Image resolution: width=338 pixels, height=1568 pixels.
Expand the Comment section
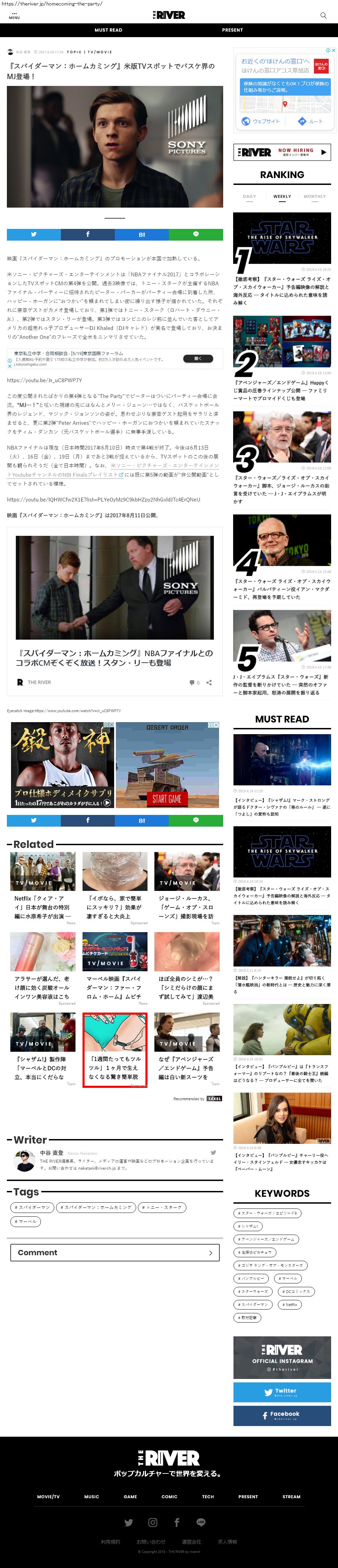point(115,1253)
